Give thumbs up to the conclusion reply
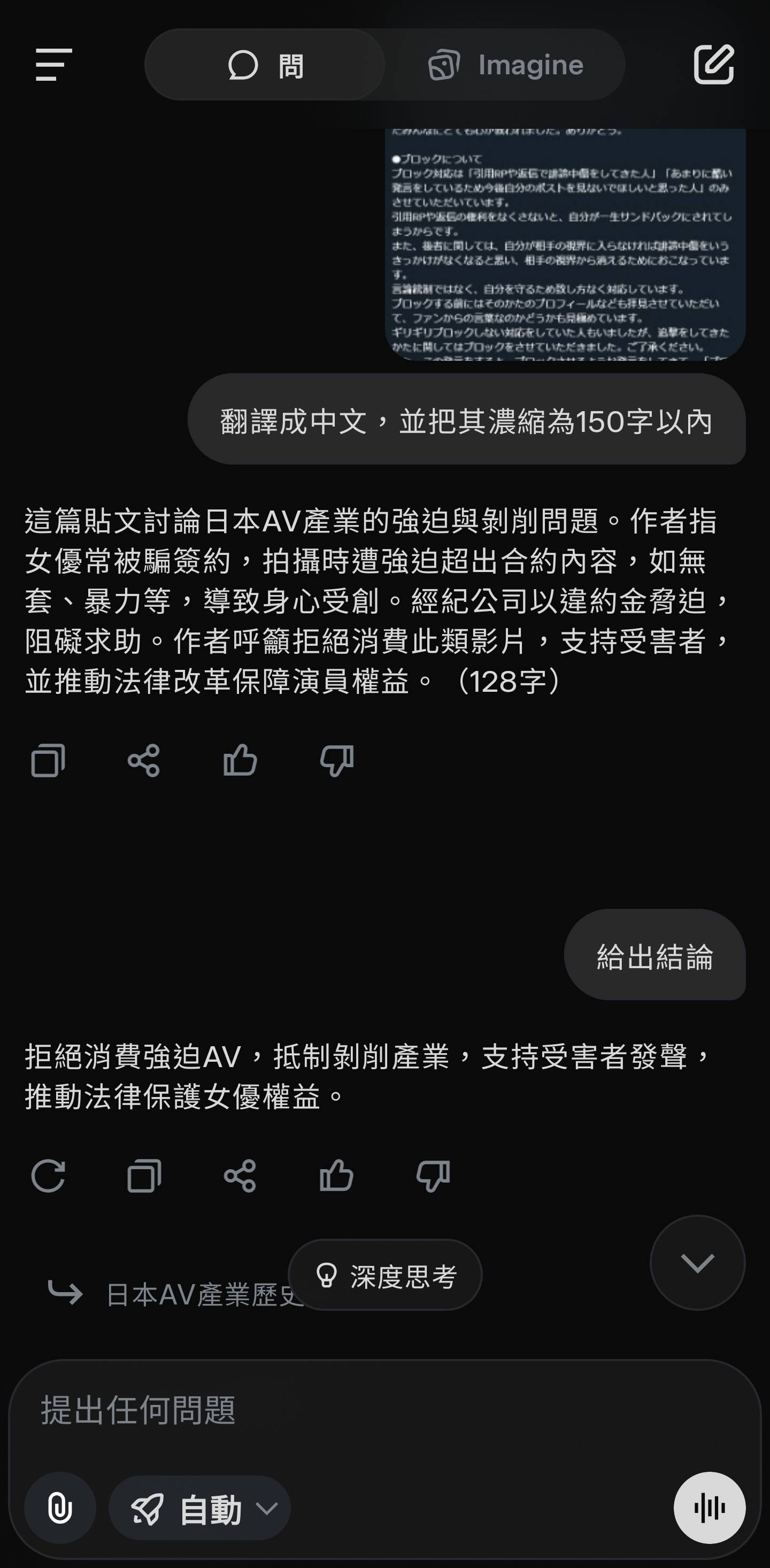 pyautogui.click(x=337, y=1176)
